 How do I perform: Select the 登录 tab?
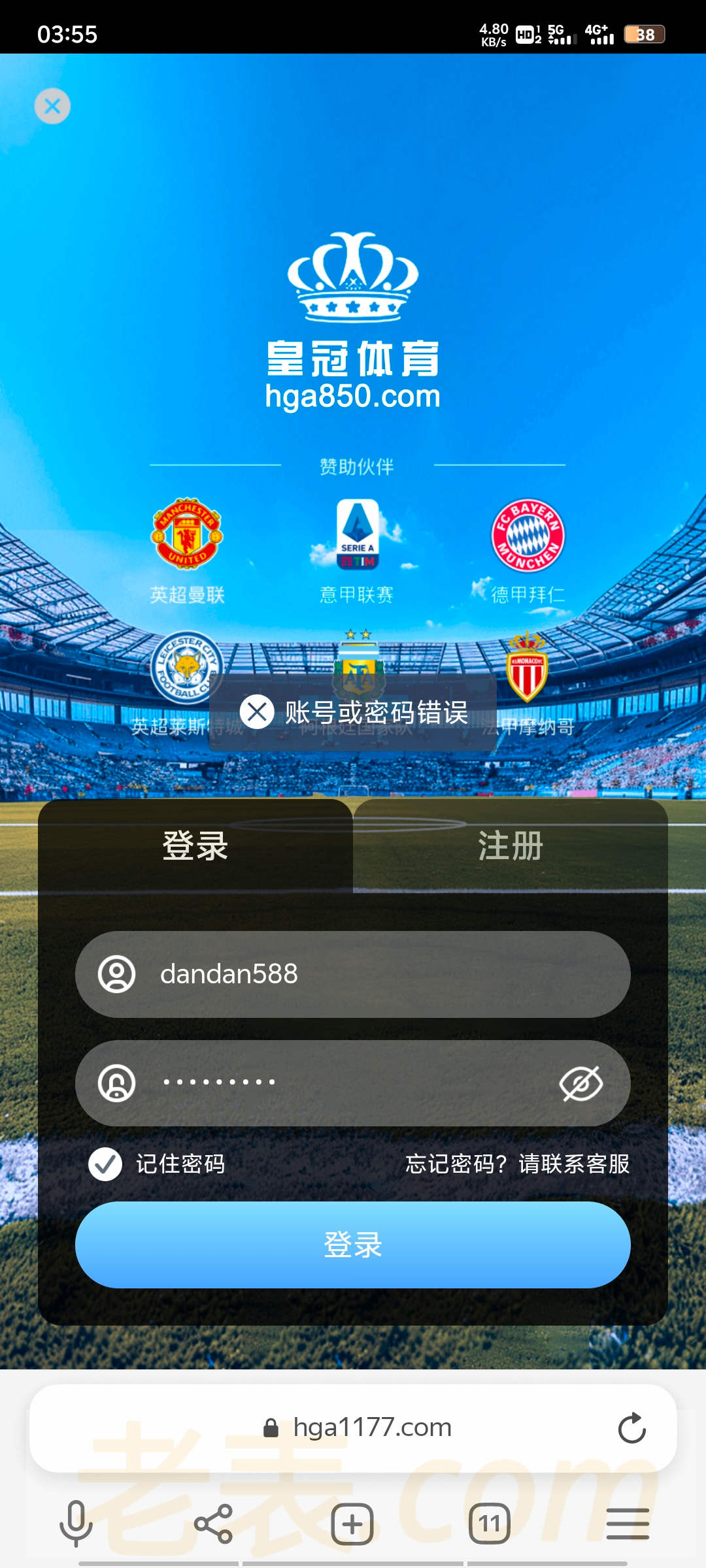(x=195, y=845)
